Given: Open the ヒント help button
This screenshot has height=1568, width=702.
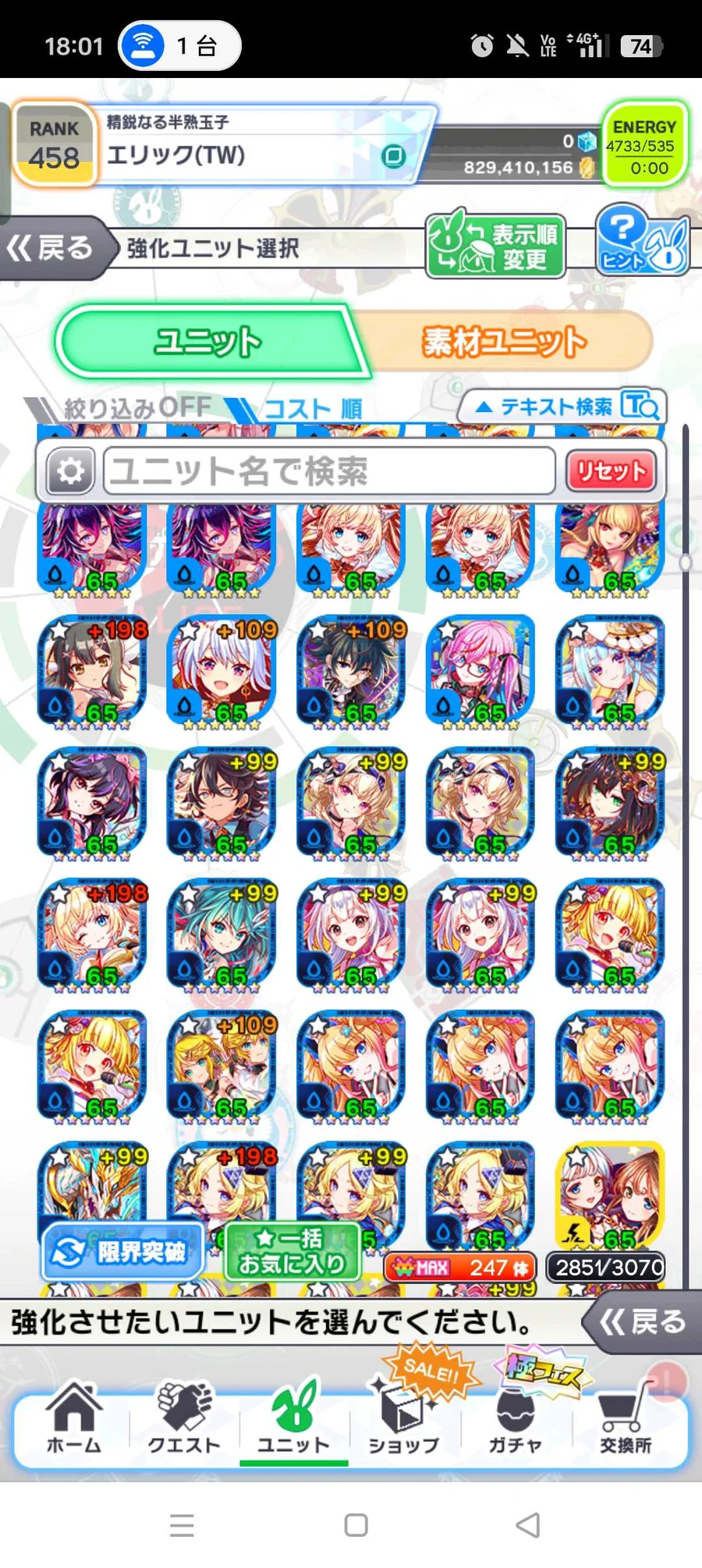Looking at the screenshot, I should tap(641, 241).
